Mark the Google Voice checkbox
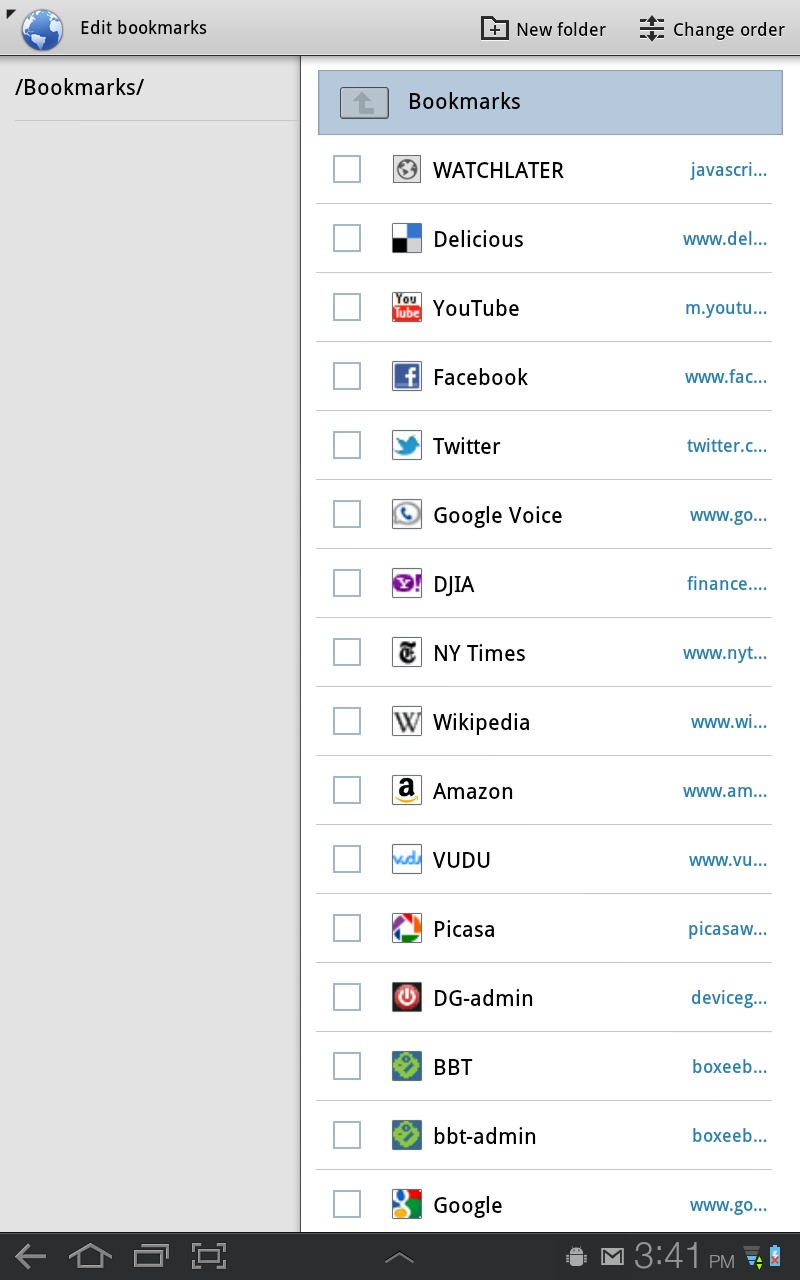 (x=347, y=514)
